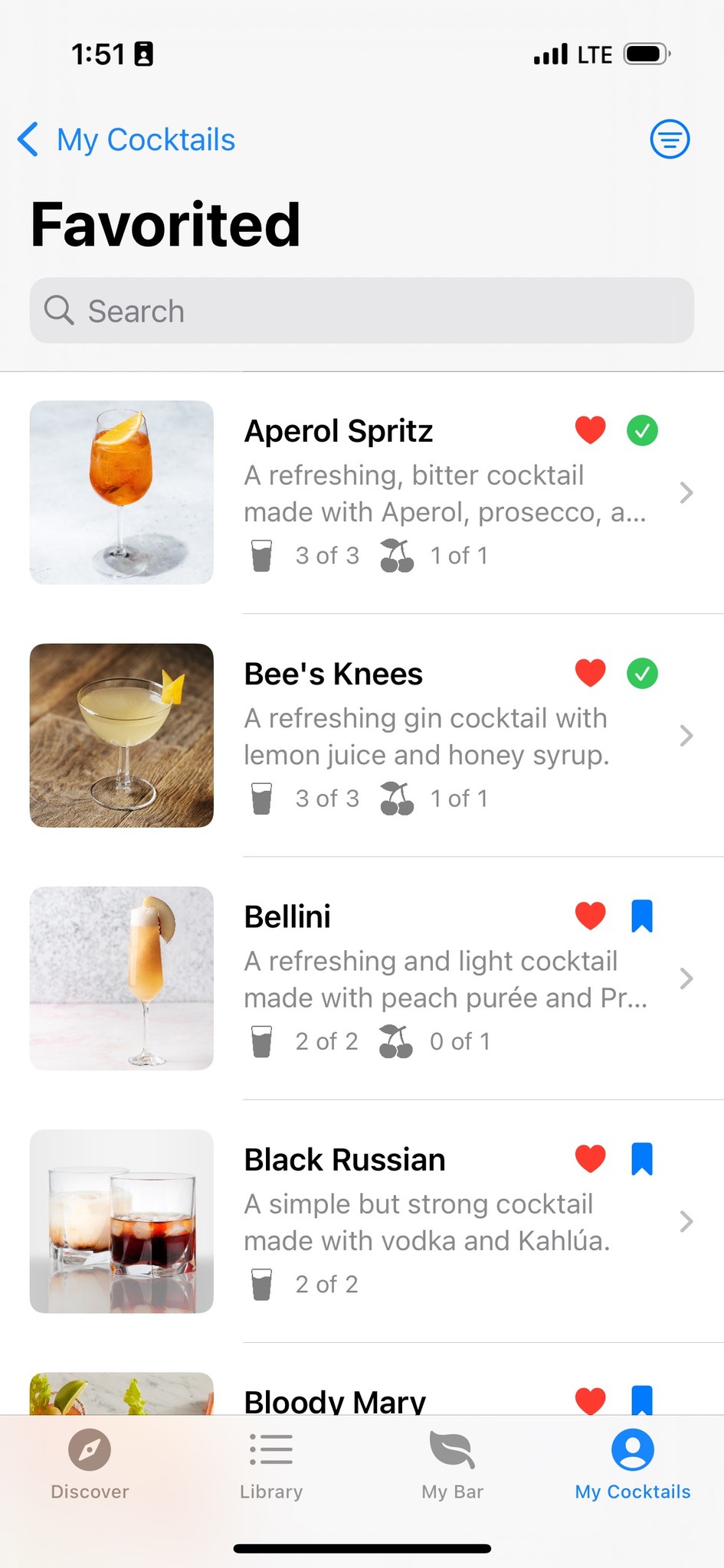Go to the My Bar tab
This screenshot has height=1568, width=724.
coord(452,1464)
